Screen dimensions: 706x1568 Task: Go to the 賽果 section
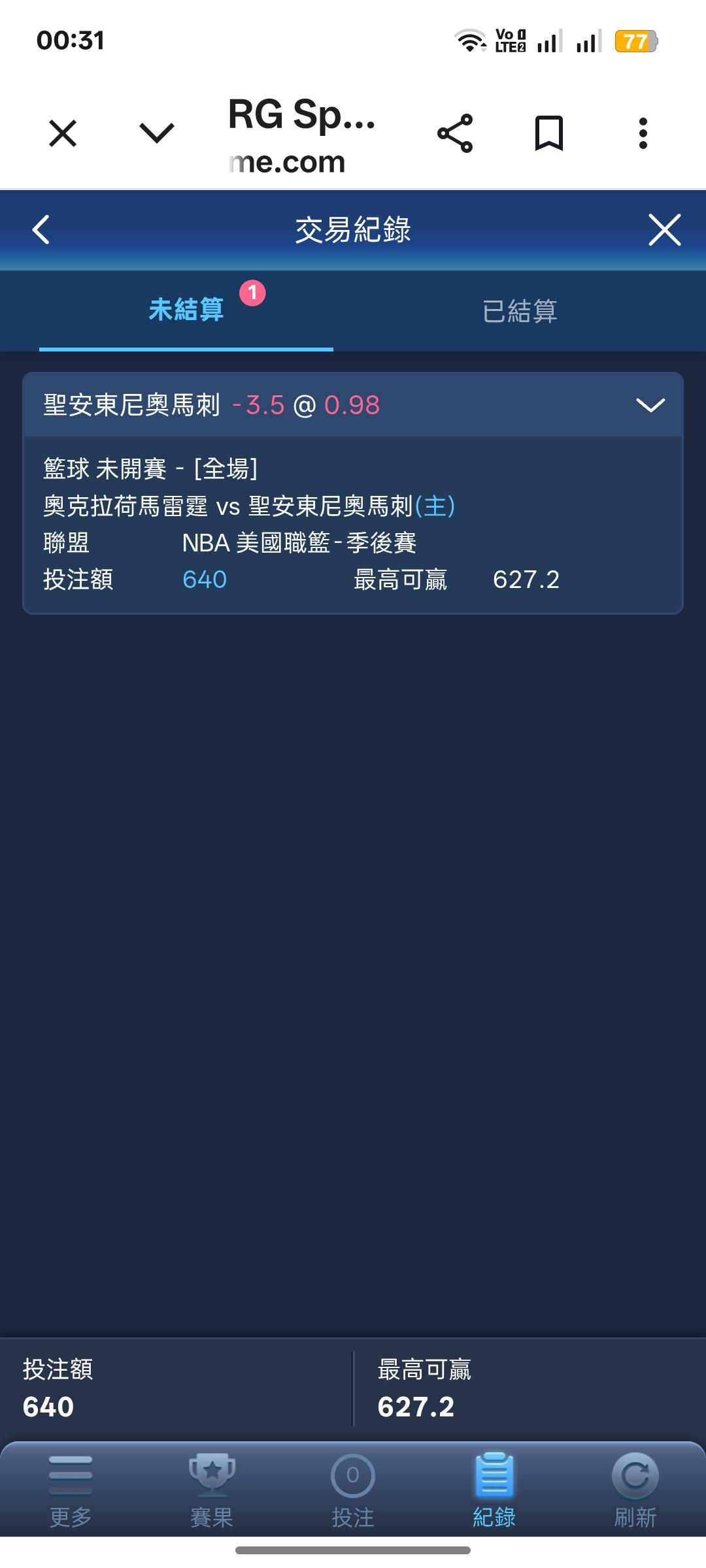click(x=212, y=1492)
